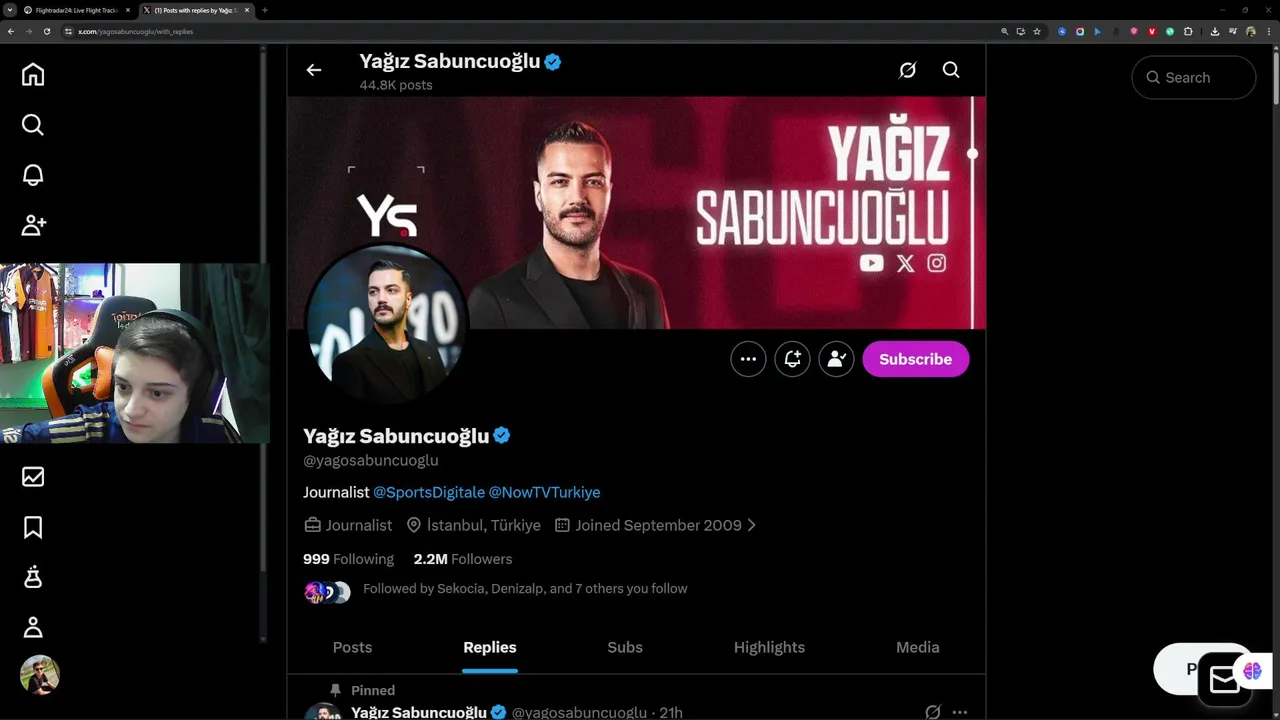The height and width of the screenshot is (720, 1280).
Task: Switch to the Highlights tab
Action: tap(769, 647)
